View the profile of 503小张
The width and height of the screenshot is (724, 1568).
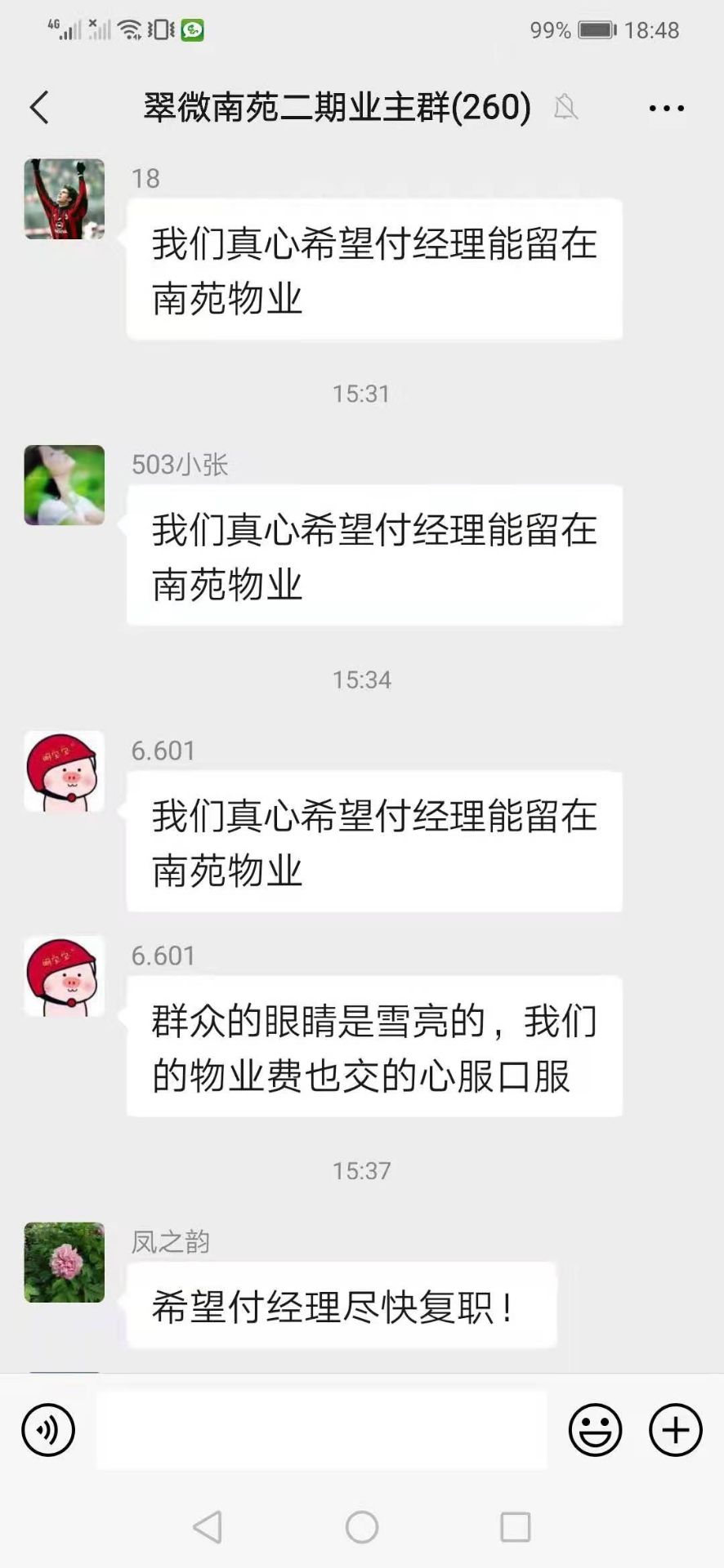[65, 485]
